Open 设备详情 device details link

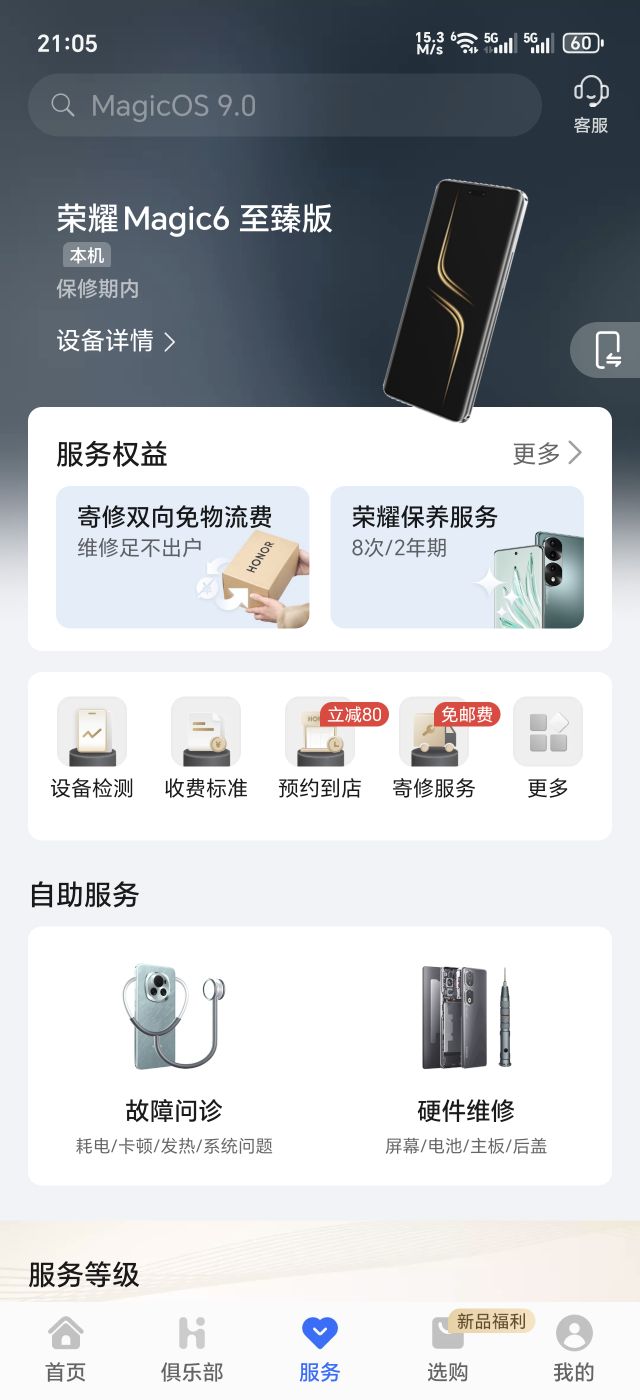[116, 341]
